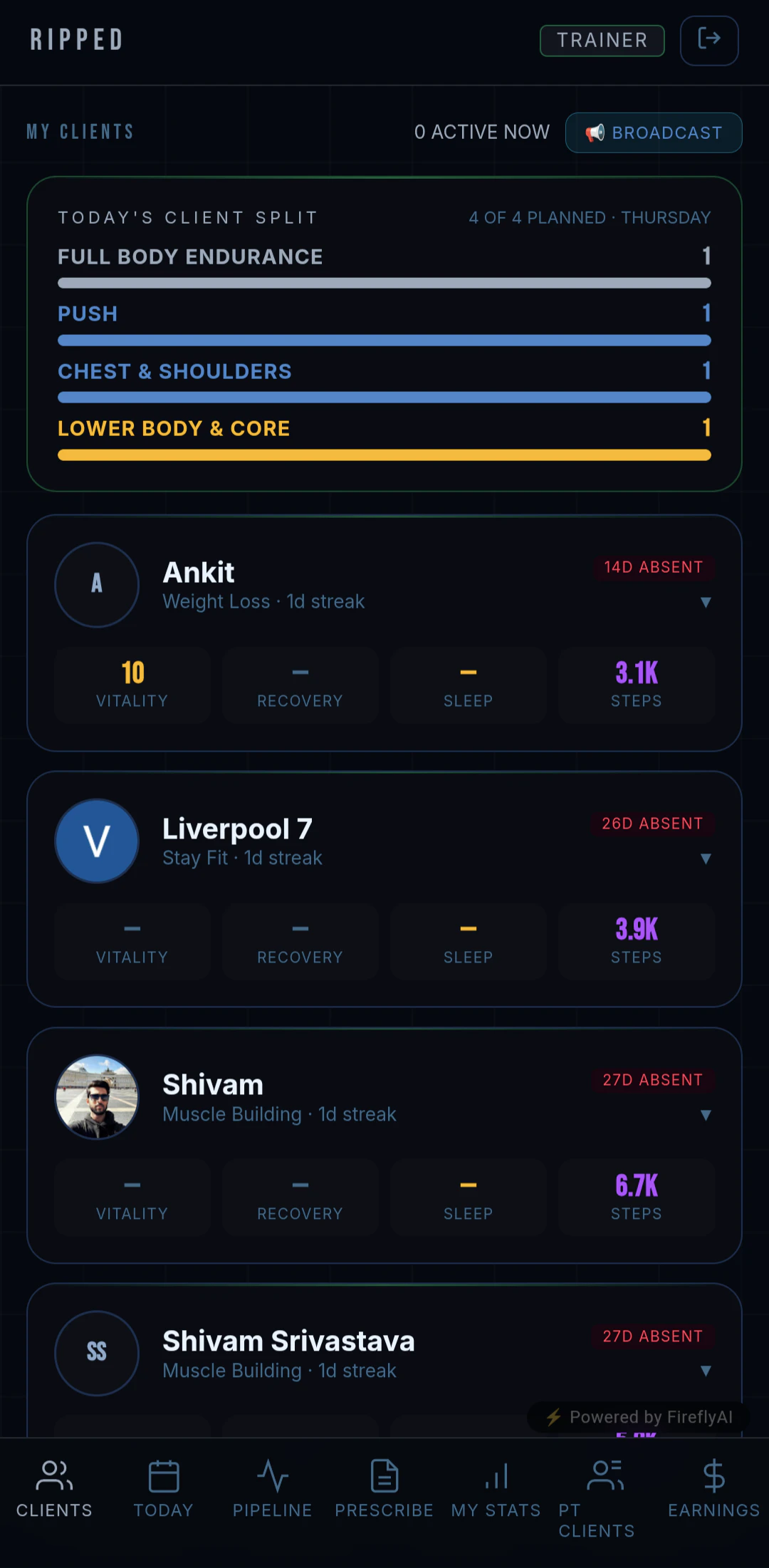
Task: Open the Earnings tab
Action: (x=713, y=1488)
